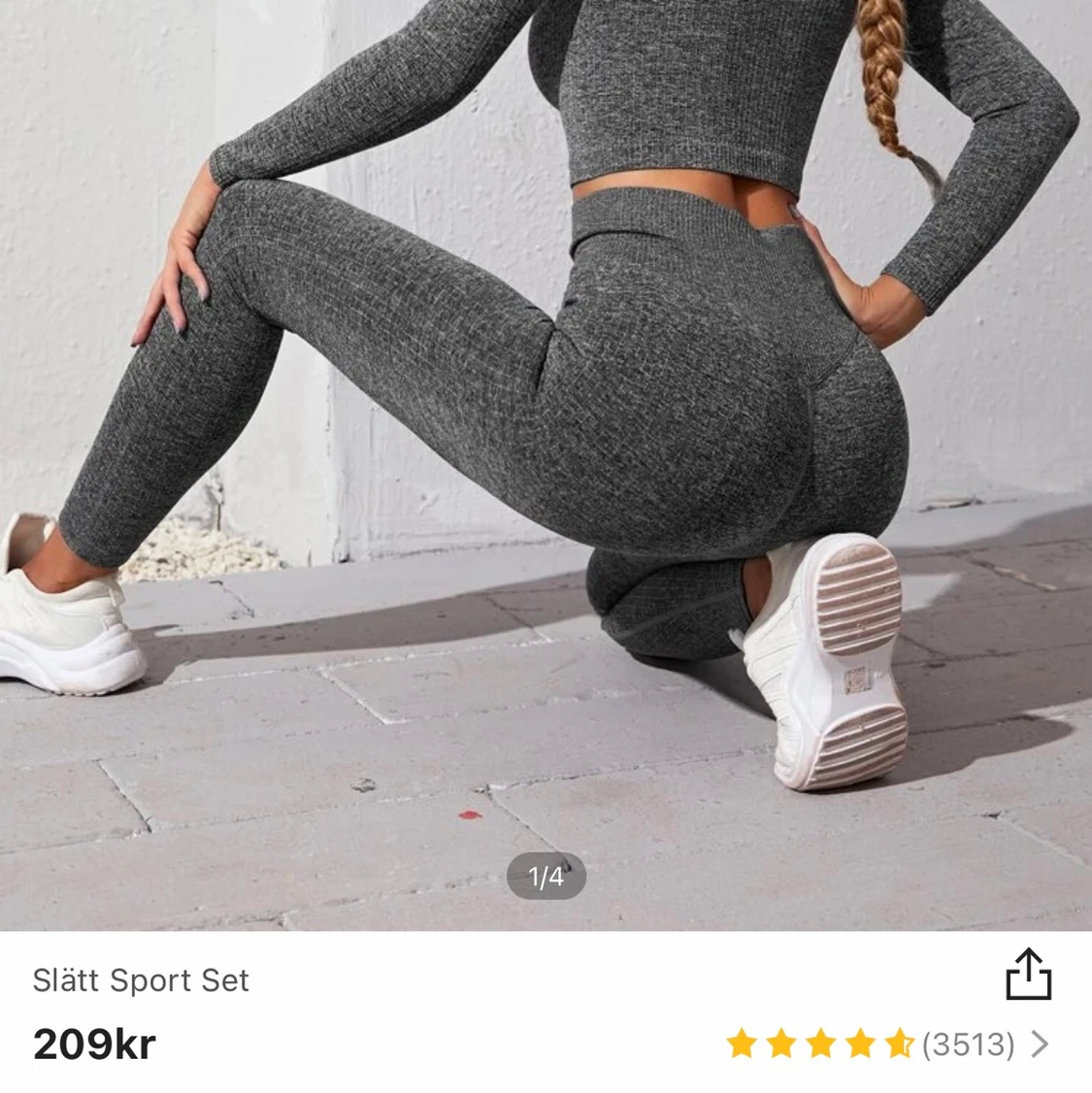Share the Slätt Sport Set product

[1028, 975]
